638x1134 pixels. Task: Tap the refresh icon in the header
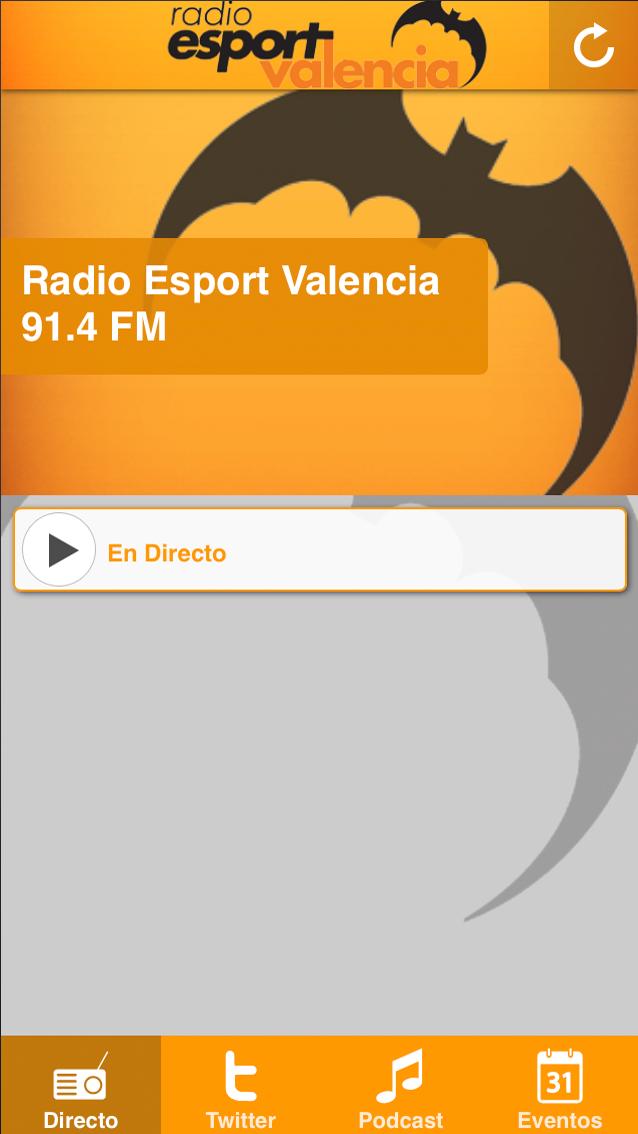pyautogui.click(x=593, y=46)
